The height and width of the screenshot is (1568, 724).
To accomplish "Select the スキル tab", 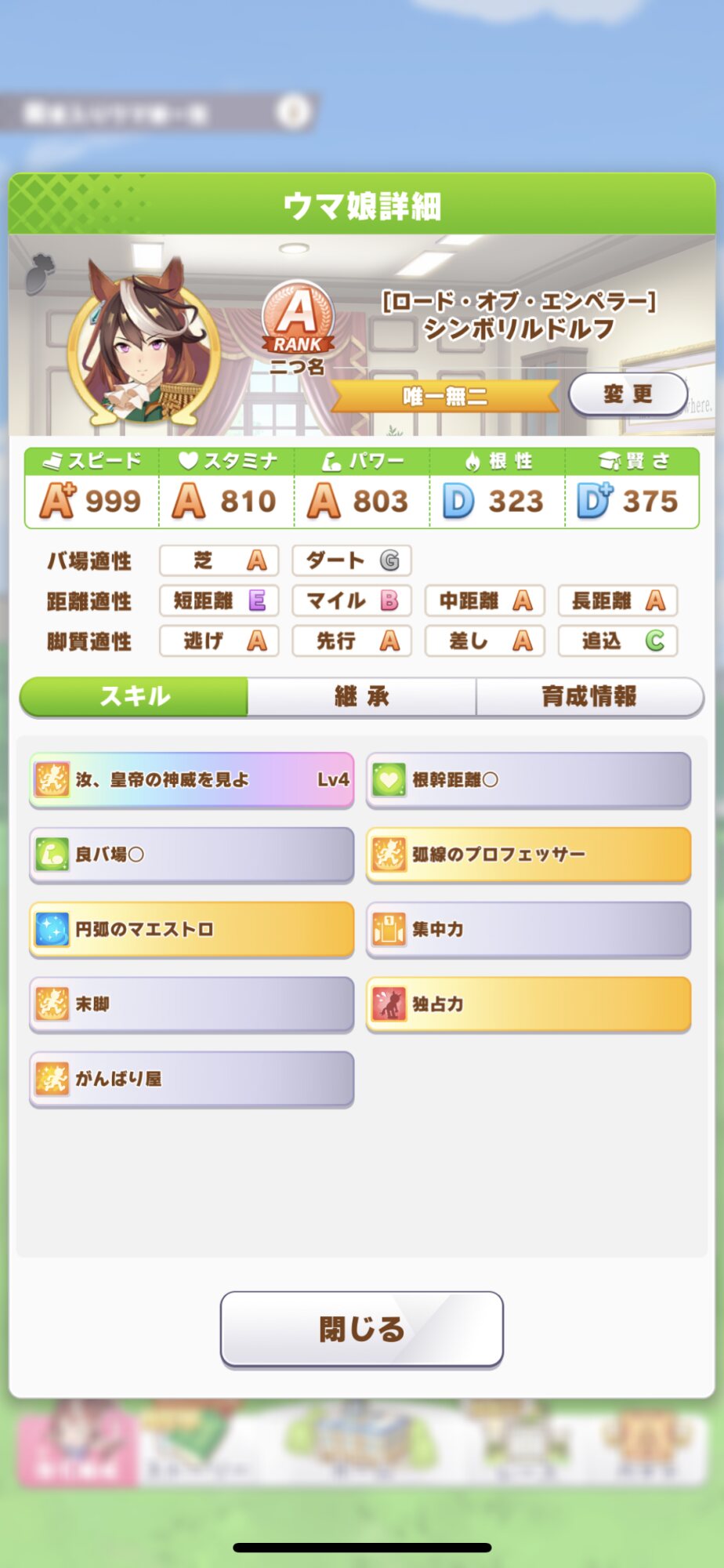I will (134, 696).
